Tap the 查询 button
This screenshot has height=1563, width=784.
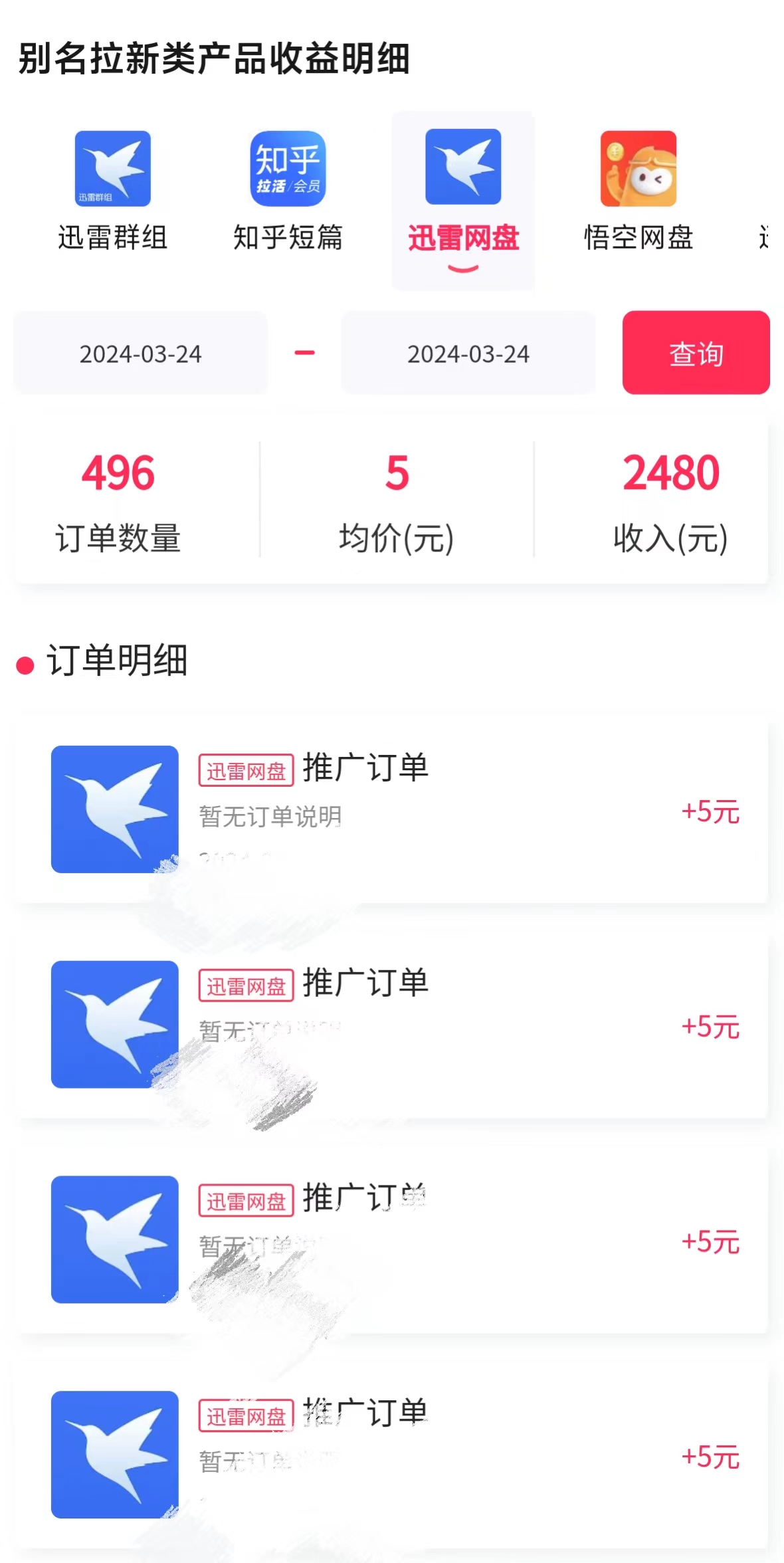pyautogui.click(x=696, y=353)
